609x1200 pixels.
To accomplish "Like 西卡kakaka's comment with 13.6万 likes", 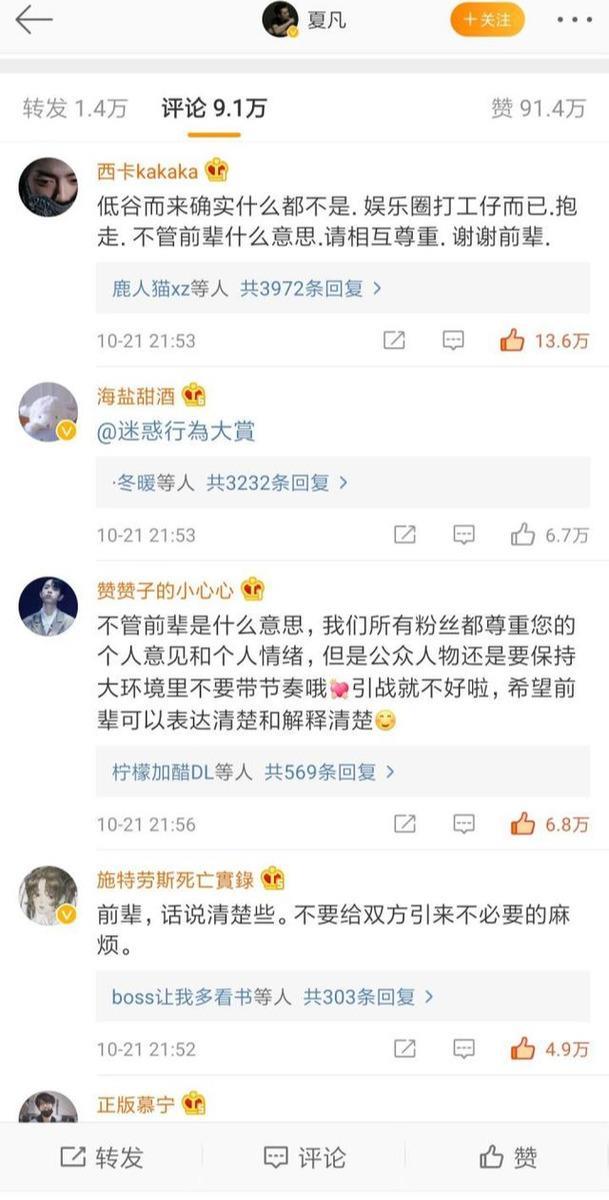I will (512, 341).
